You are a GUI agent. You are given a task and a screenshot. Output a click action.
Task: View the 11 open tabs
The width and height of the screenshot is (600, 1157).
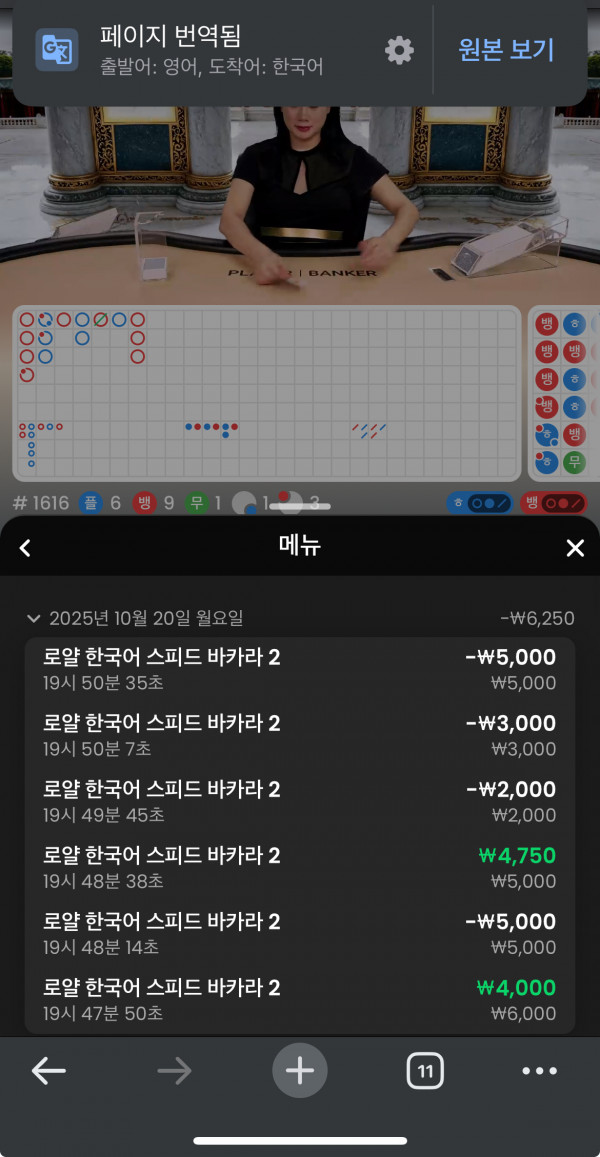(425, 1071)
